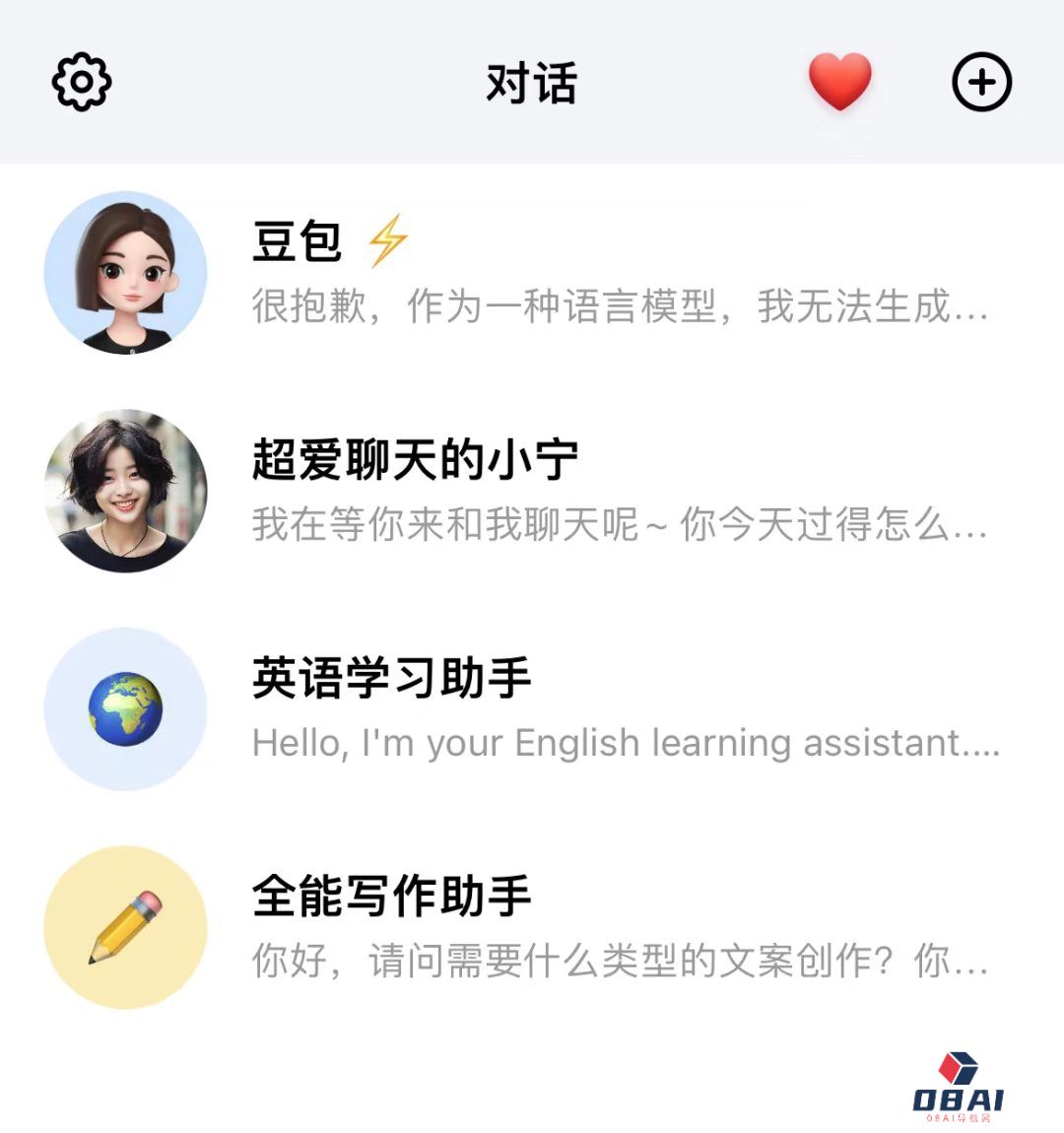This screenshot has width=1064, height=1133.
Task: Open the settings gear icon
Action: pos(82,84)
